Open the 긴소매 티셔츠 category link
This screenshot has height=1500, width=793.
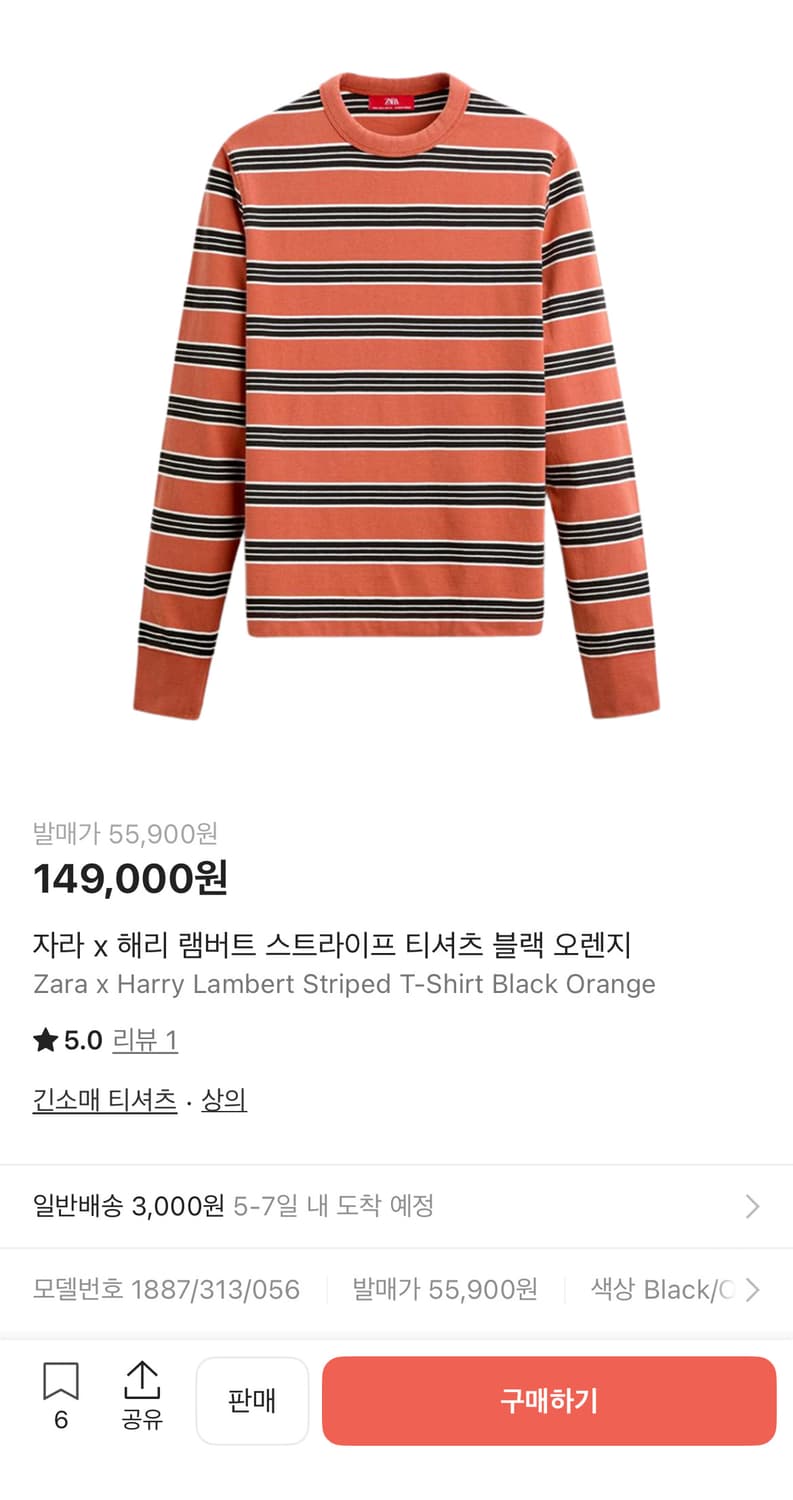tap(104, 1099)
